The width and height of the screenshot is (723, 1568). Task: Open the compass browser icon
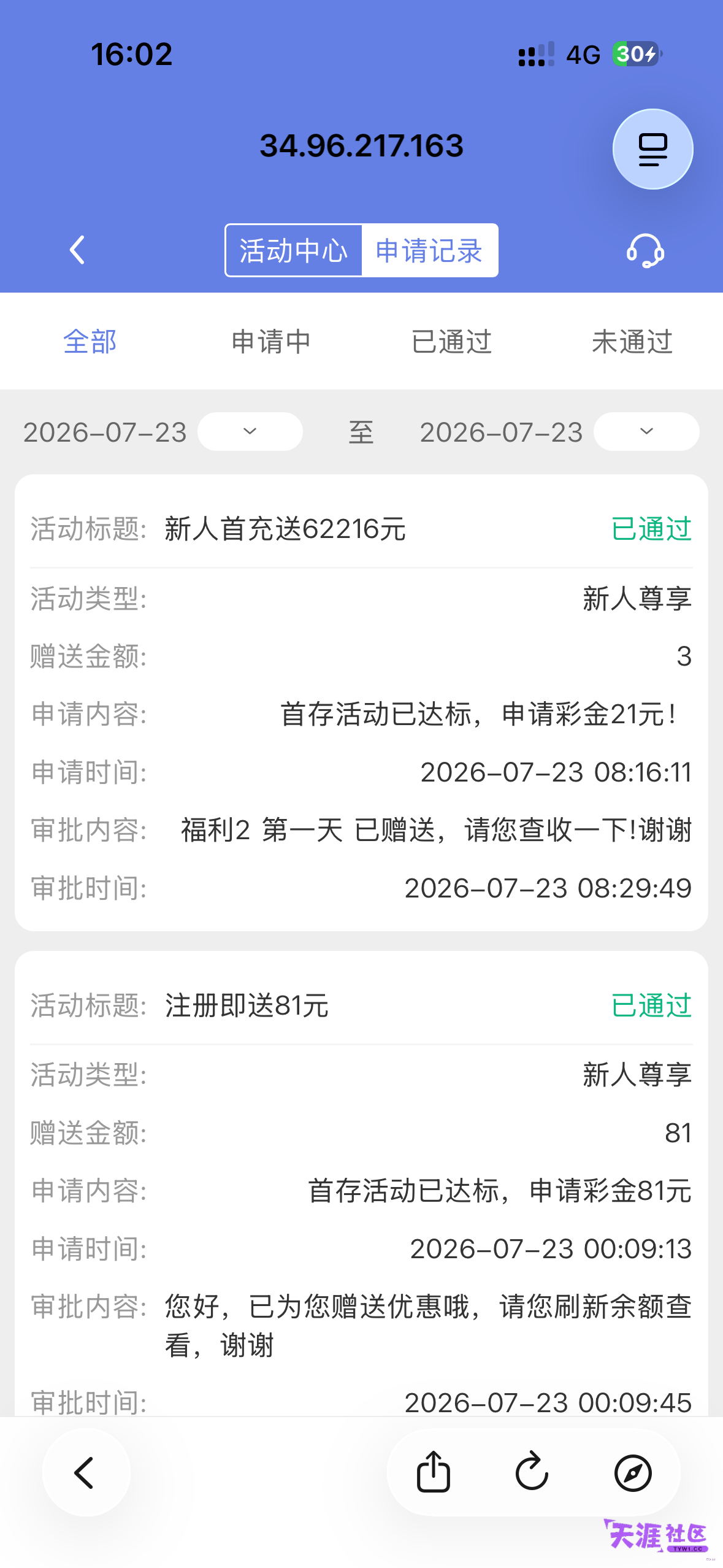click(633, 1472)
